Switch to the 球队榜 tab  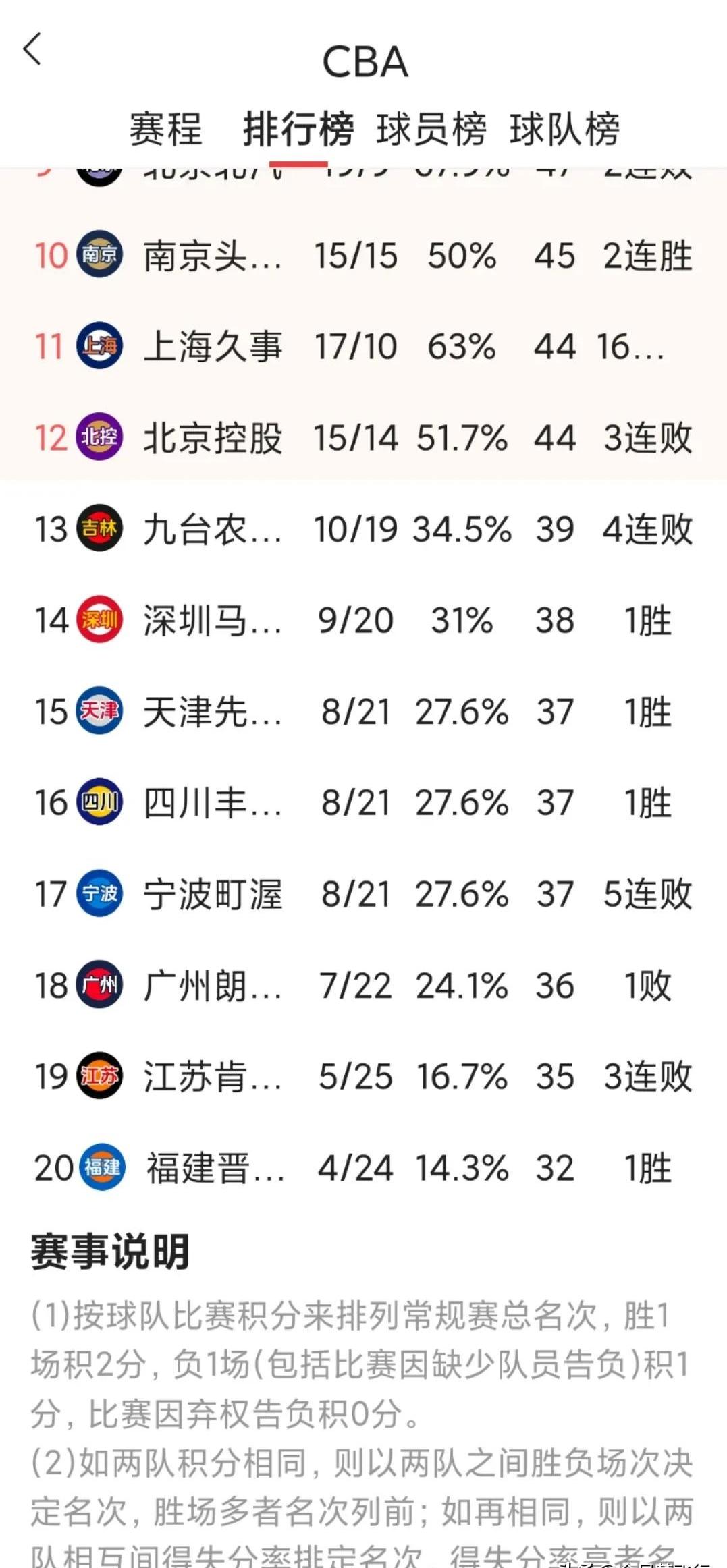(564, 128)
